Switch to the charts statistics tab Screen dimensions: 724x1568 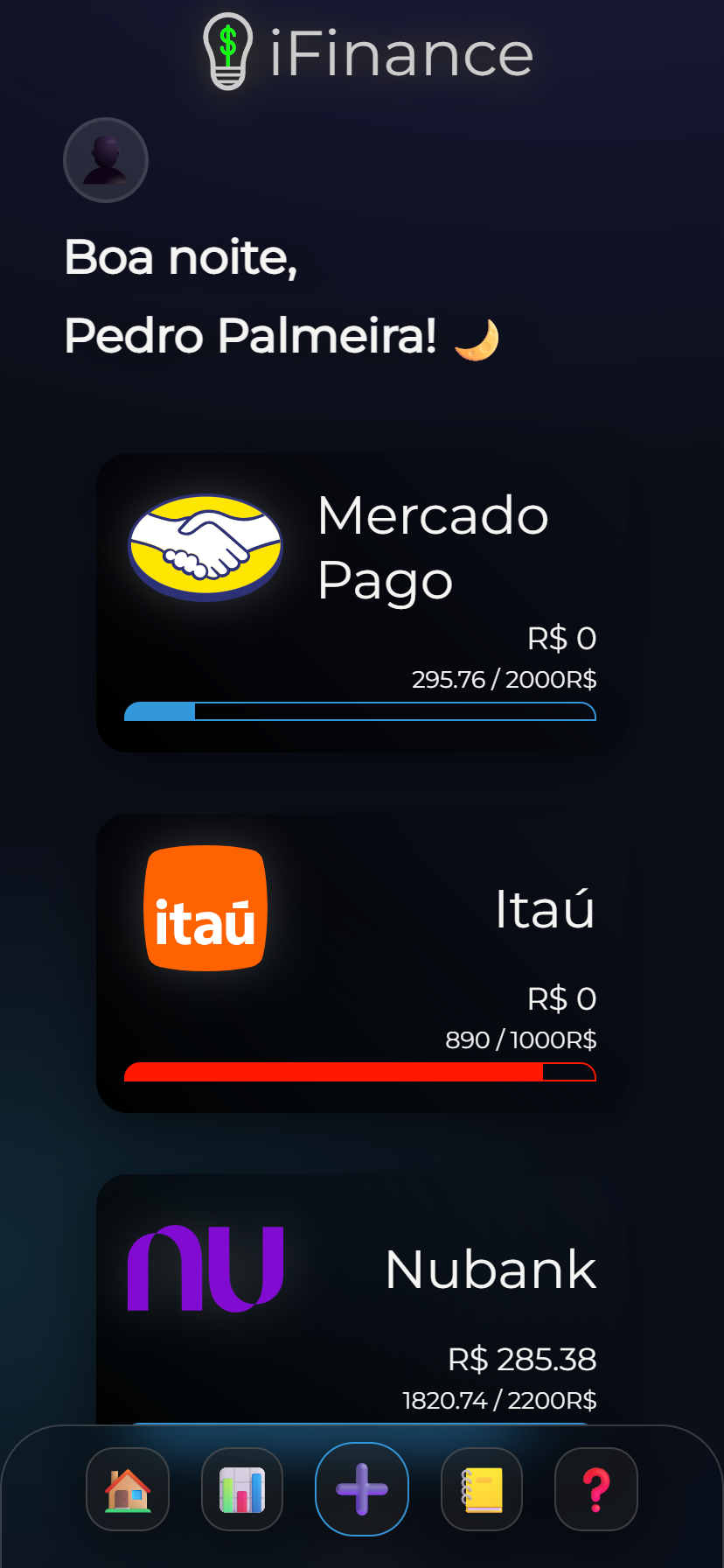coord(242,1489)
